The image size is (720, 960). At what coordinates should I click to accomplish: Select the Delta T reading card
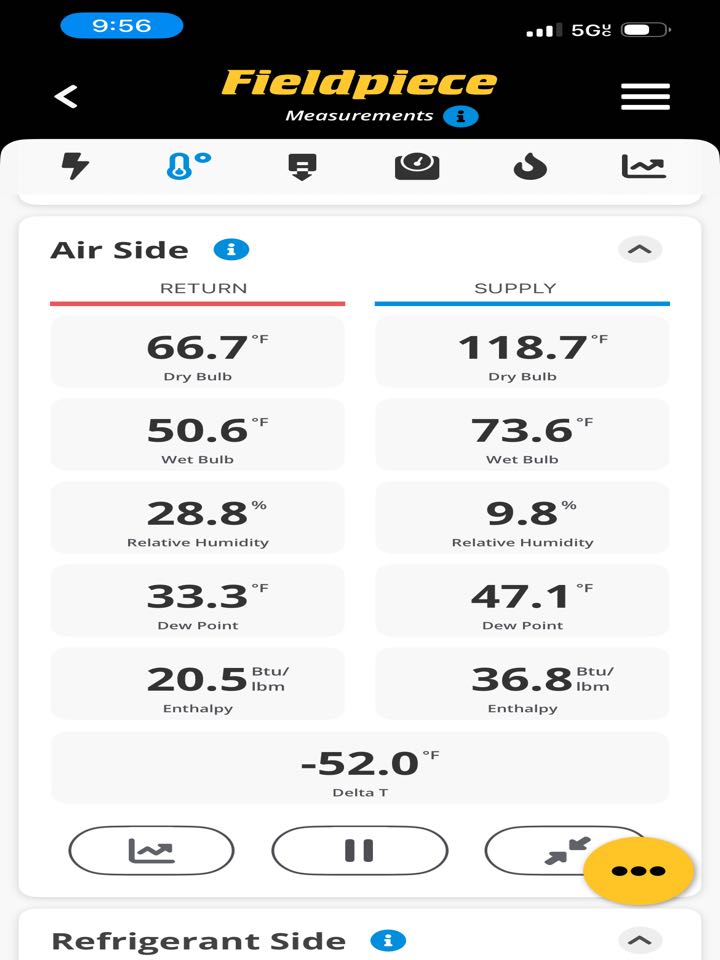(x=359, y=766)
